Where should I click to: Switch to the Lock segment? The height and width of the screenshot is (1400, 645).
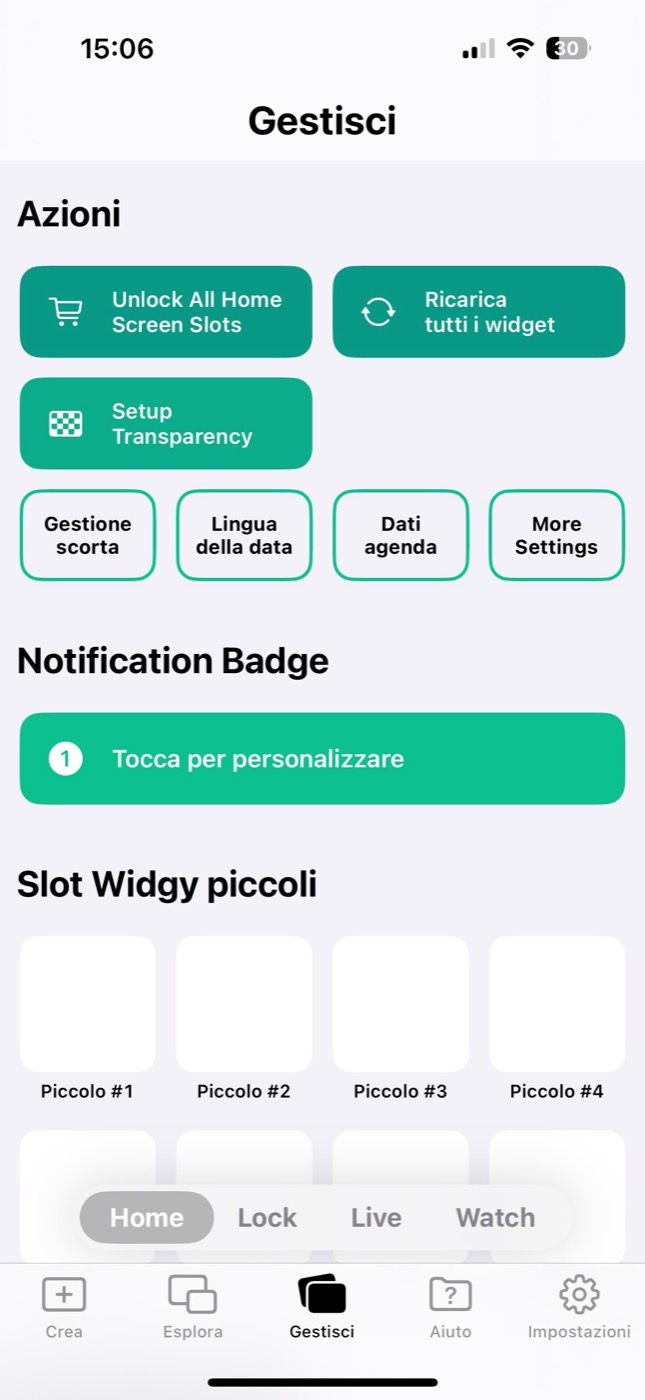(267, 1218)
